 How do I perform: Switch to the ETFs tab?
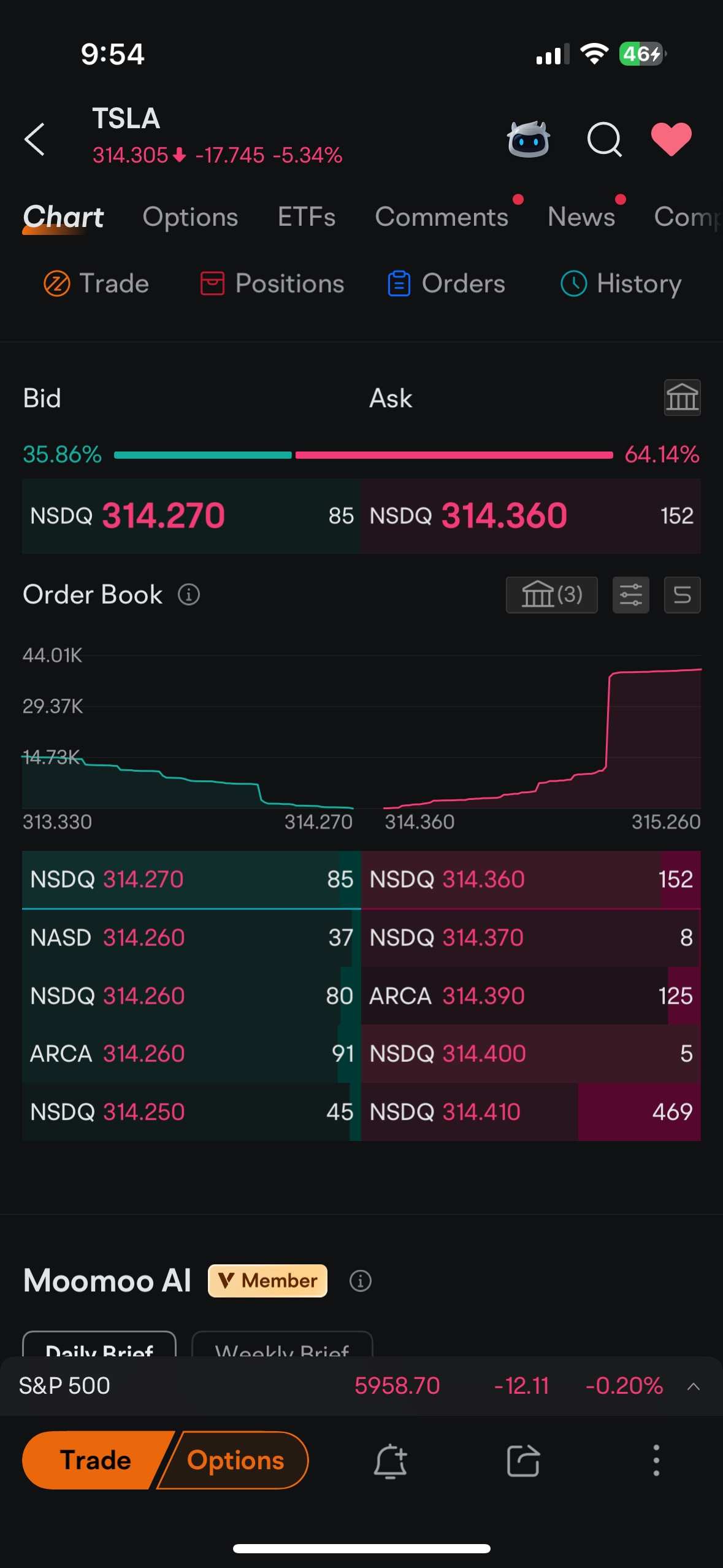[x=306, y=217]
